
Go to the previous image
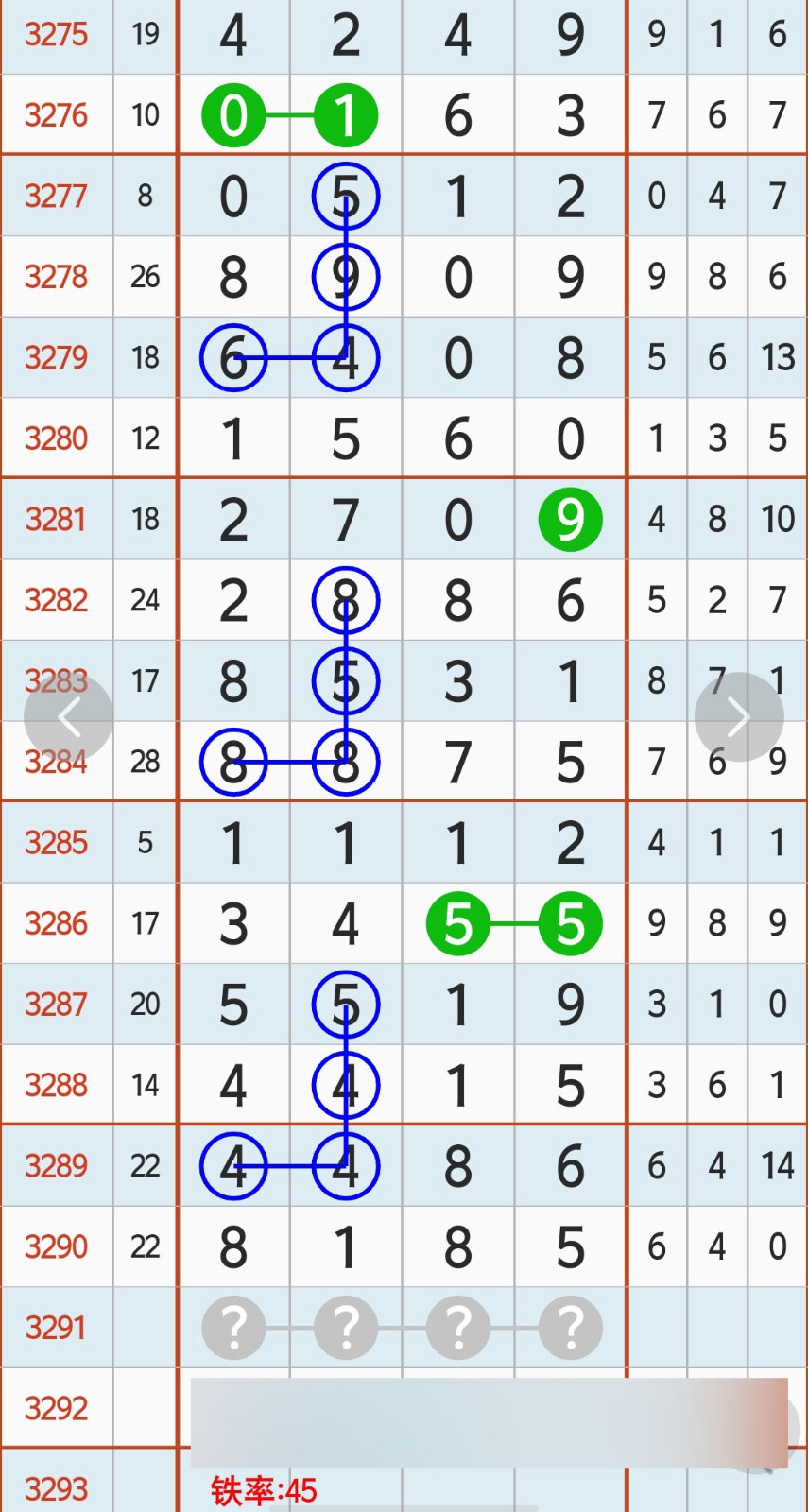click(68, 718)
